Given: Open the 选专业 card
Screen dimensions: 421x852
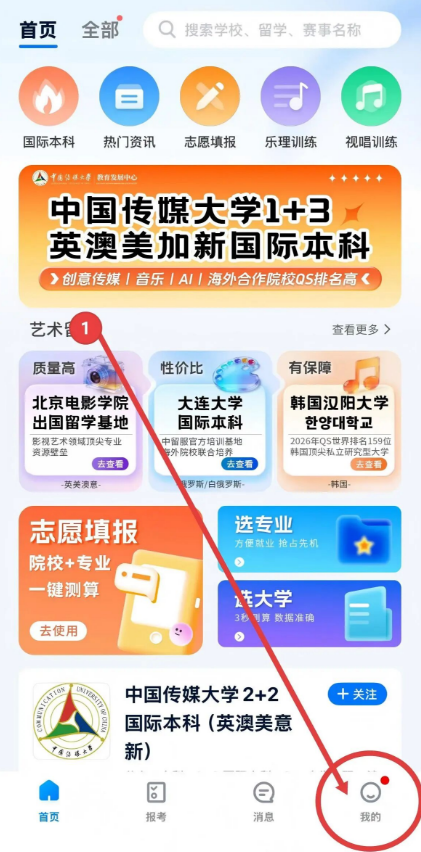Looking at the screenshot, I should pyautogui.click(x=310, y=540).
